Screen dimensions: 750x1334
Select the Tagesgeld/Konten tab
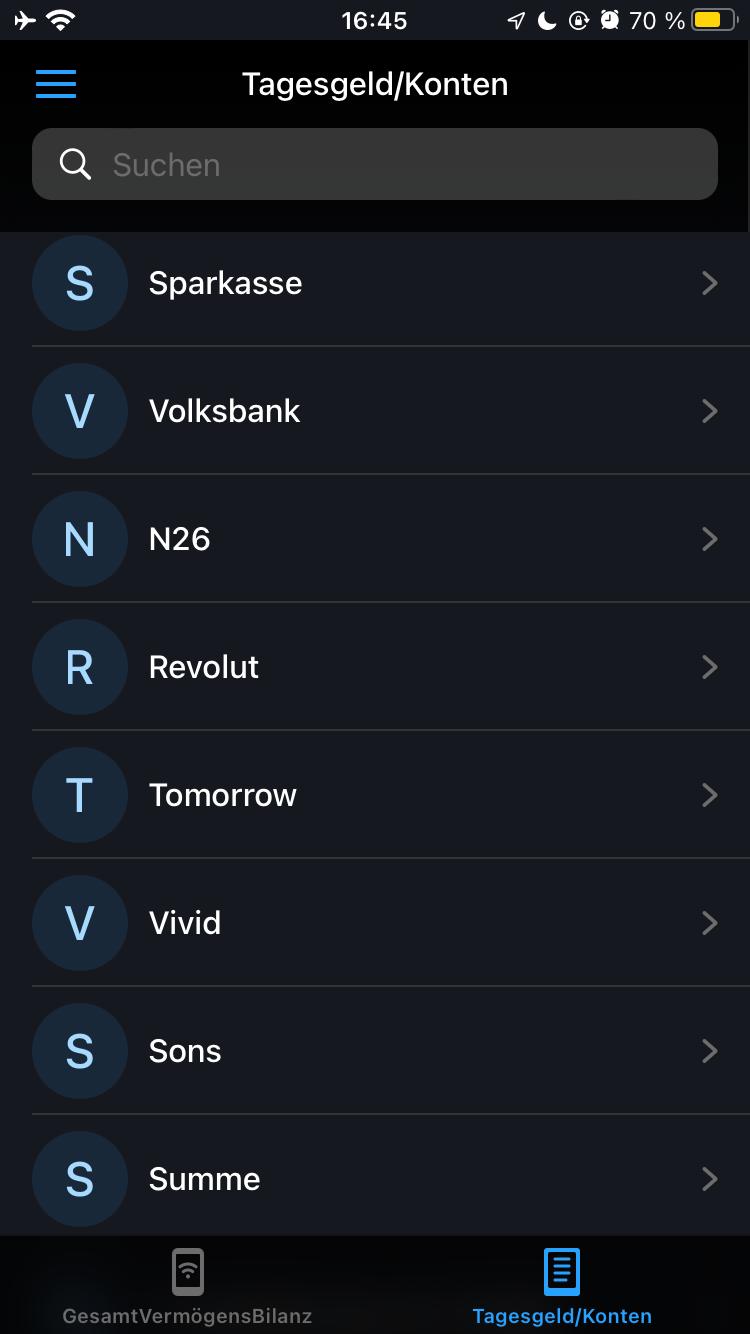coord(562,1288)
